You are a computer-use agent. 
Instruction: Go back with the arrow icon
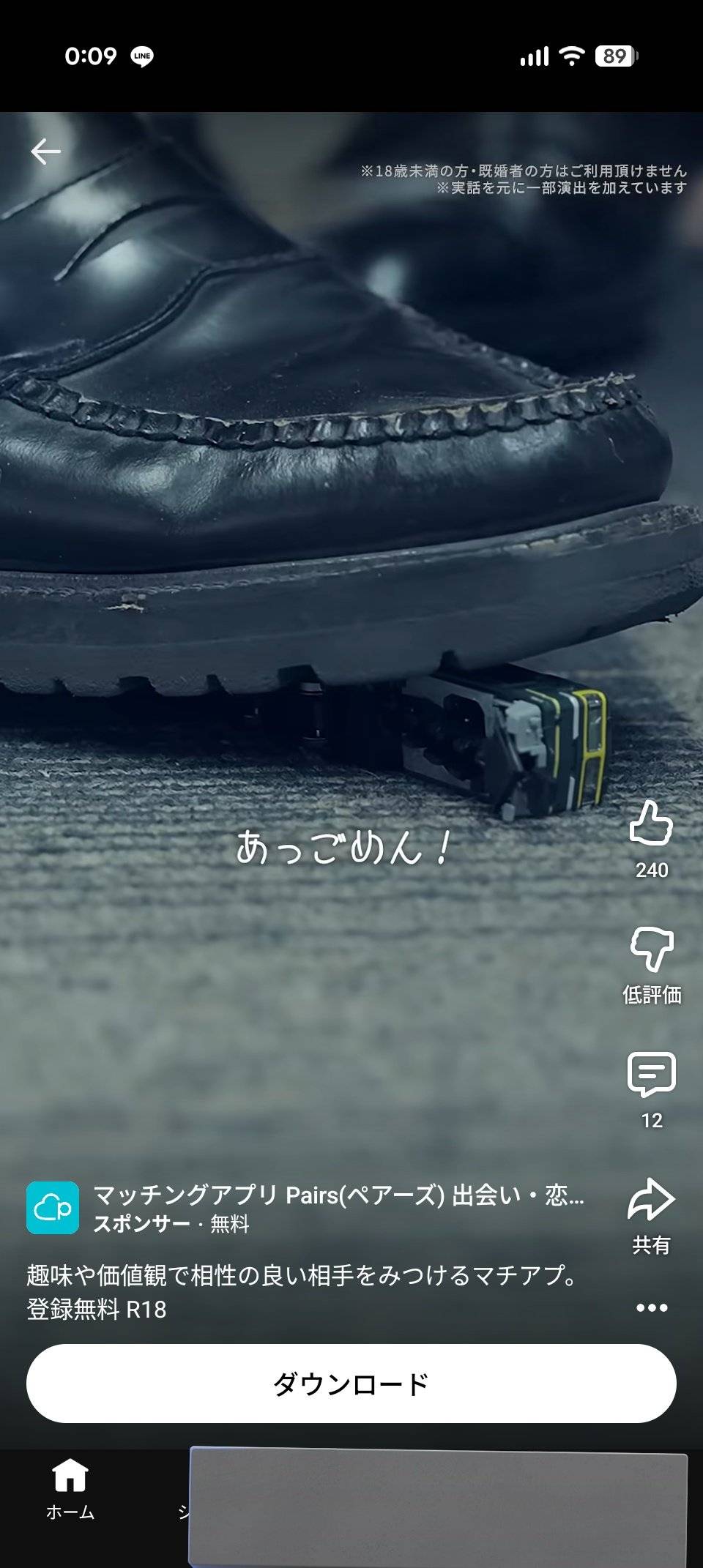tap(45, 152)
